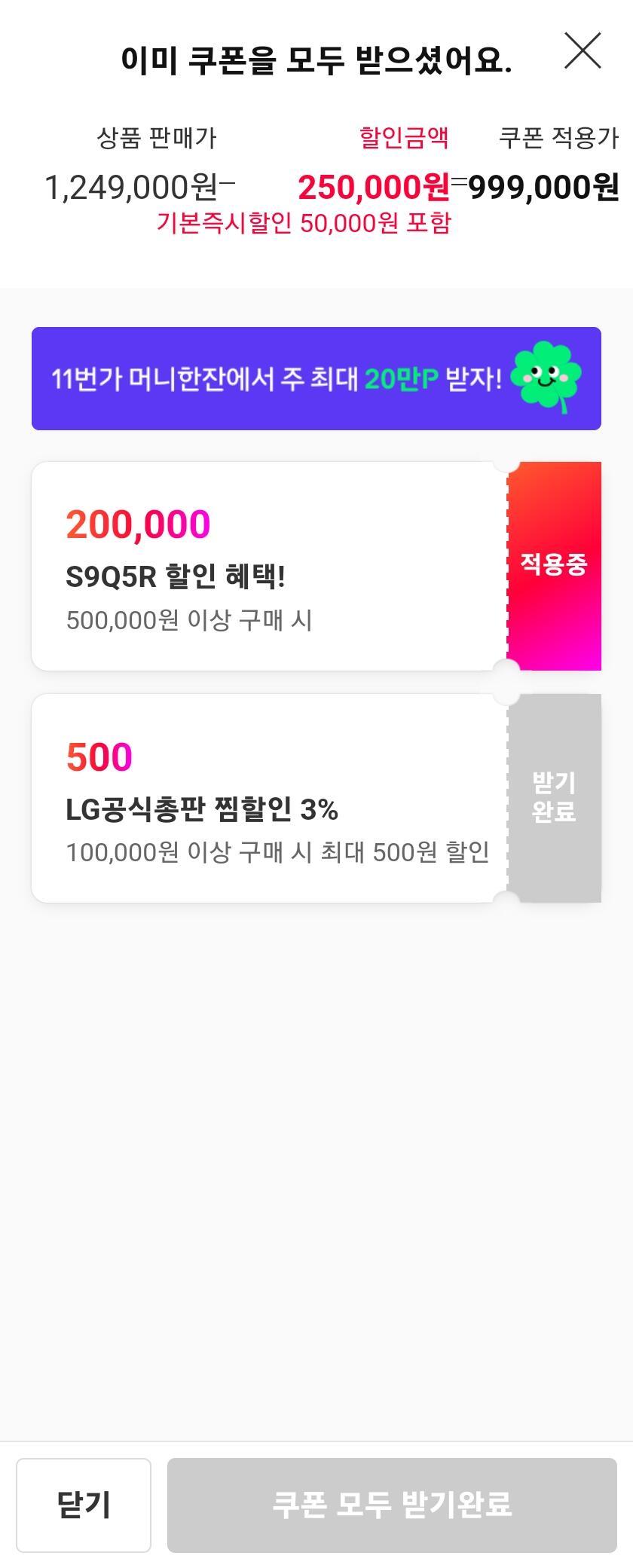Screen dimensions: 633x1568
Task: Tap 적용중 on the 200,000 S9Q5R coupon
Action: [x=555, y=566]
